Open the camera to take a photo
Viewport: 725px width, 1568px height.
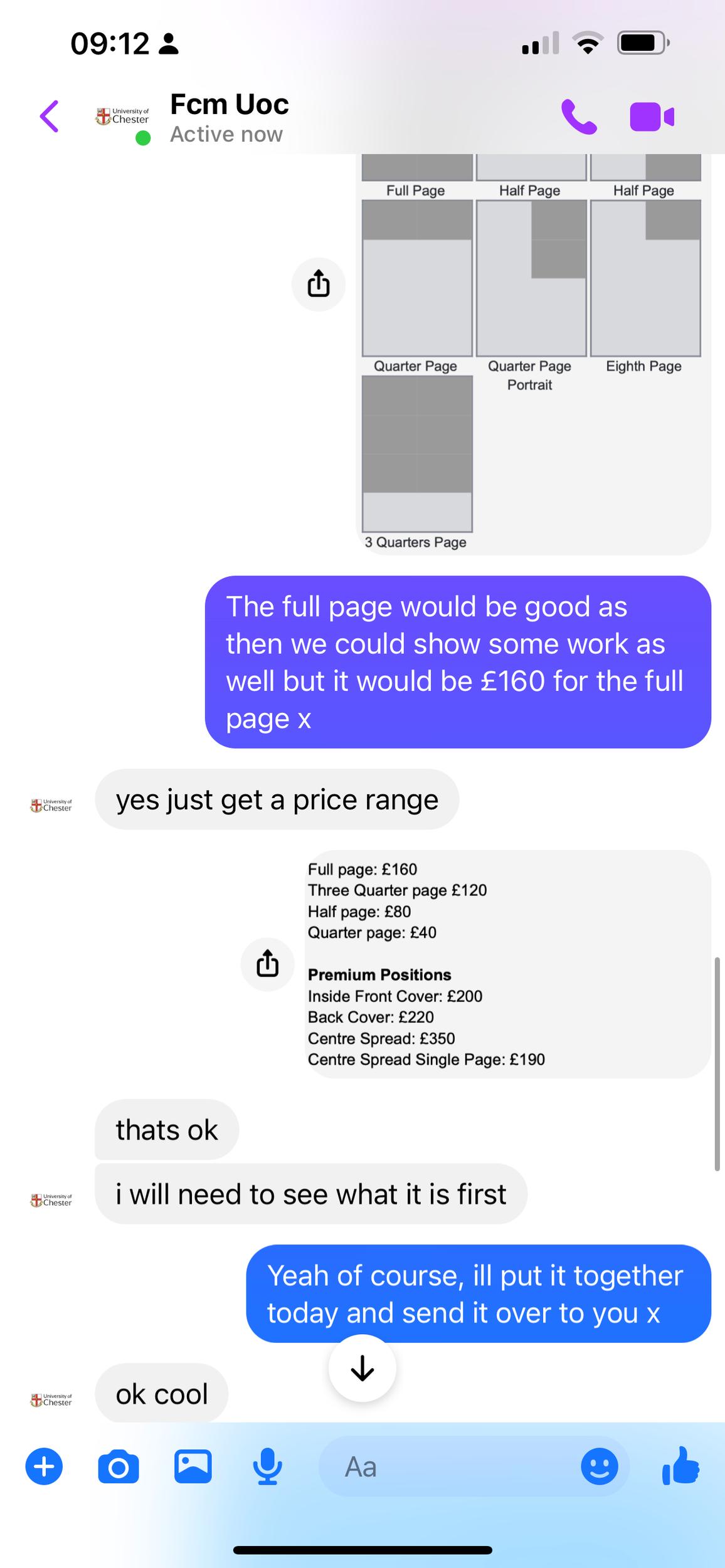119,1466
